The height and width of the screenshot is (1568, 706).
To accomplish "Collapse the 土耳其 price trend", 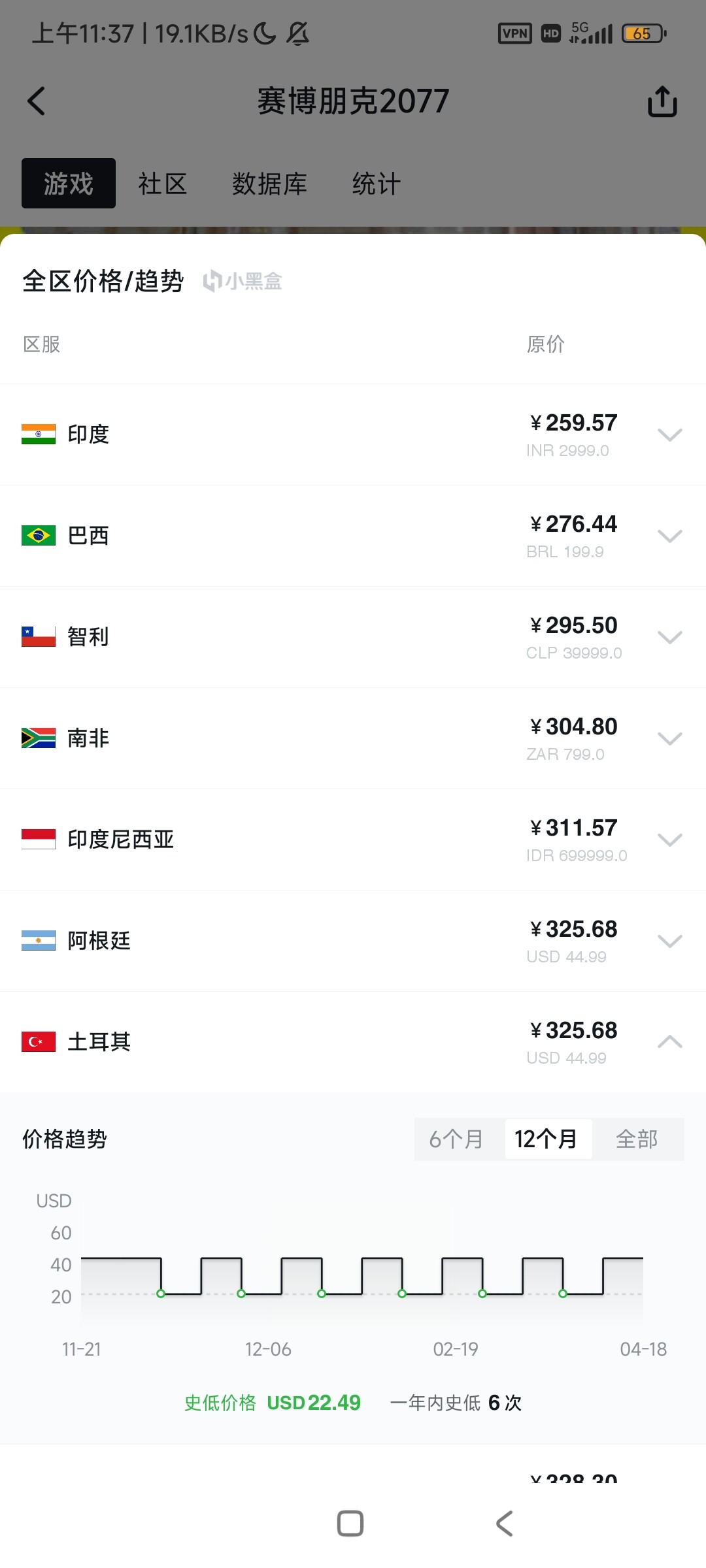I will coord(670,1041).
